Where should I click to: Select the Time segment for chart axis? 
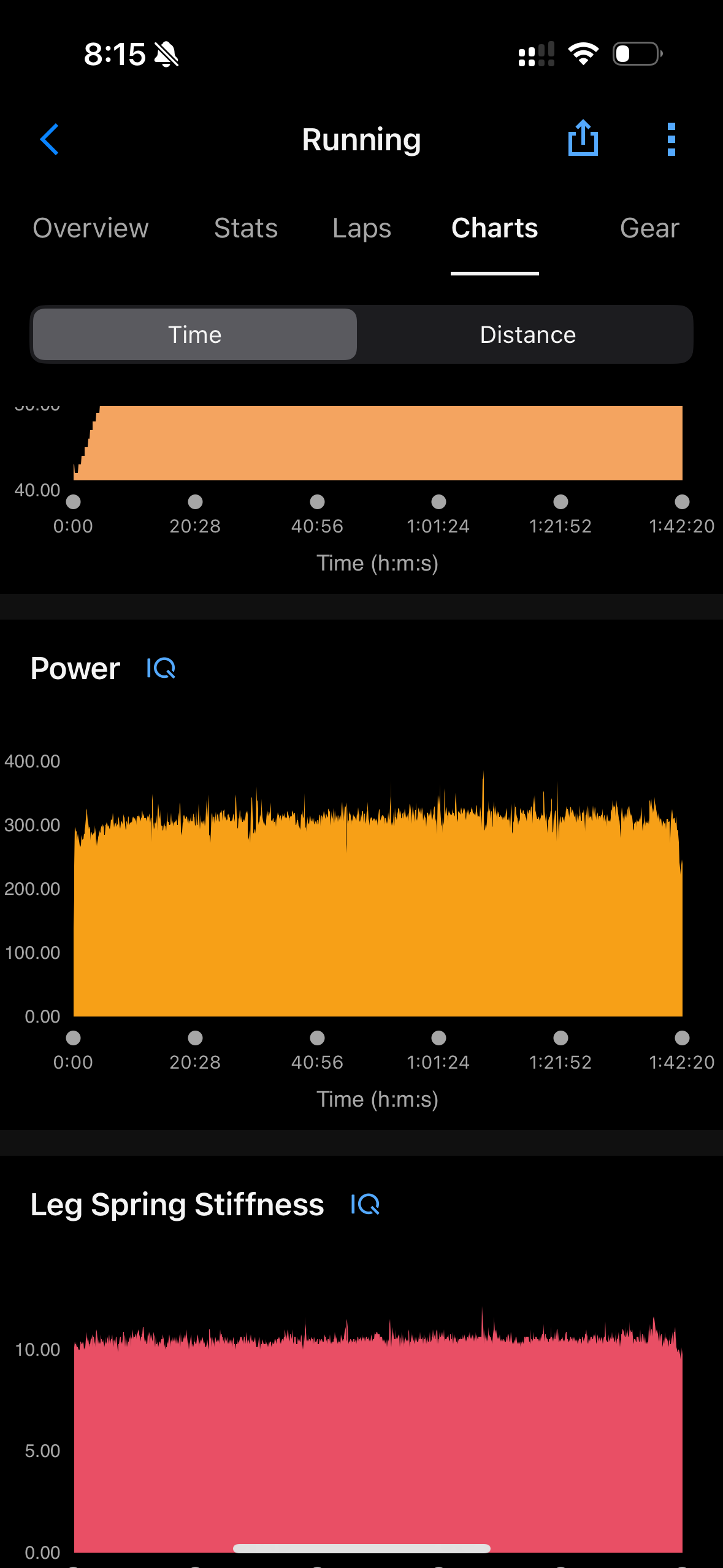[195, 335]
